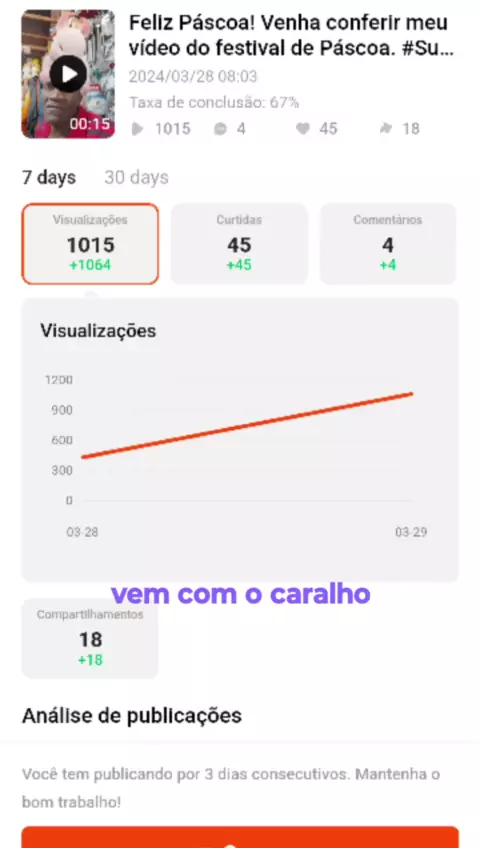Show the Visualizações metric card

(x=90, y=243)
